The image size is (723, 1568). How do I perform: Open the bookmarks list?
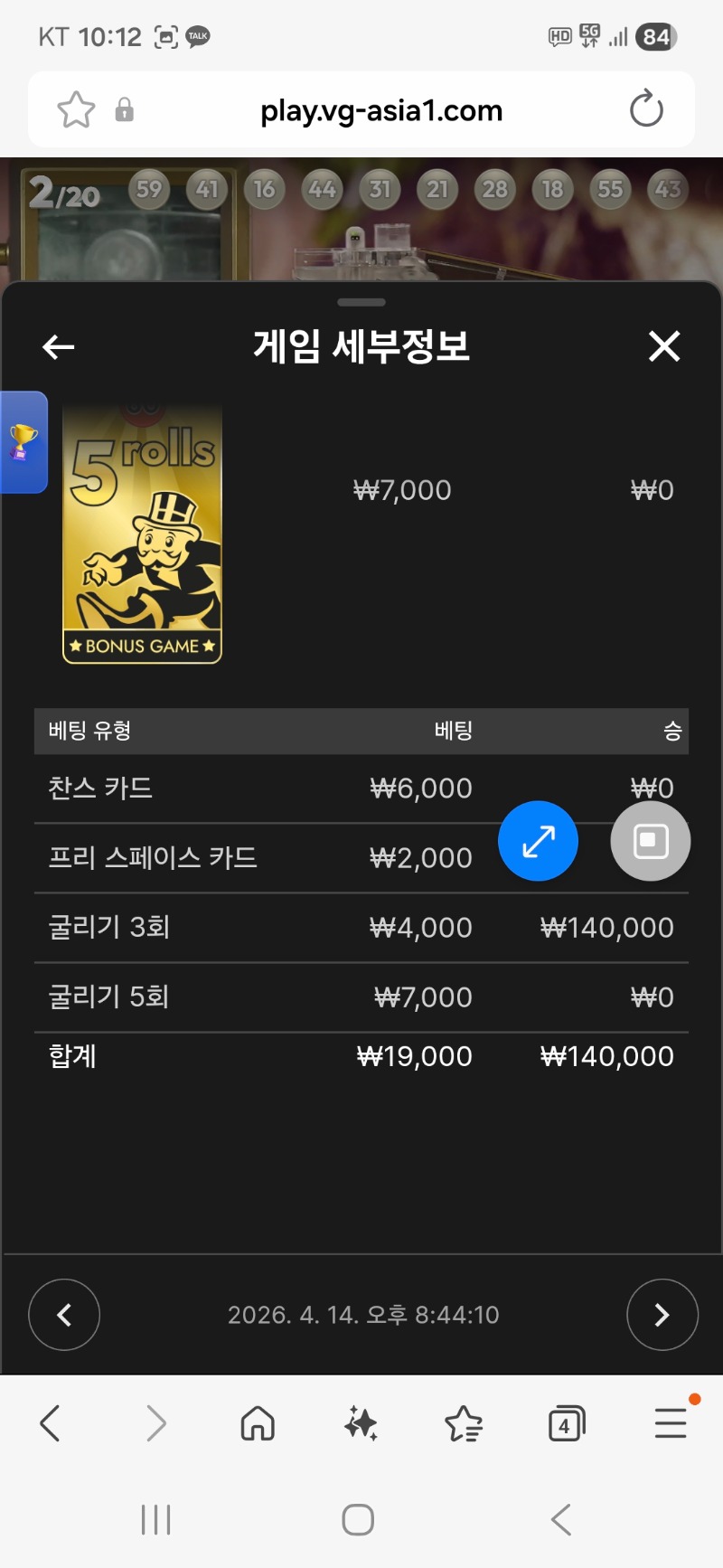(x=464, y=1423)
